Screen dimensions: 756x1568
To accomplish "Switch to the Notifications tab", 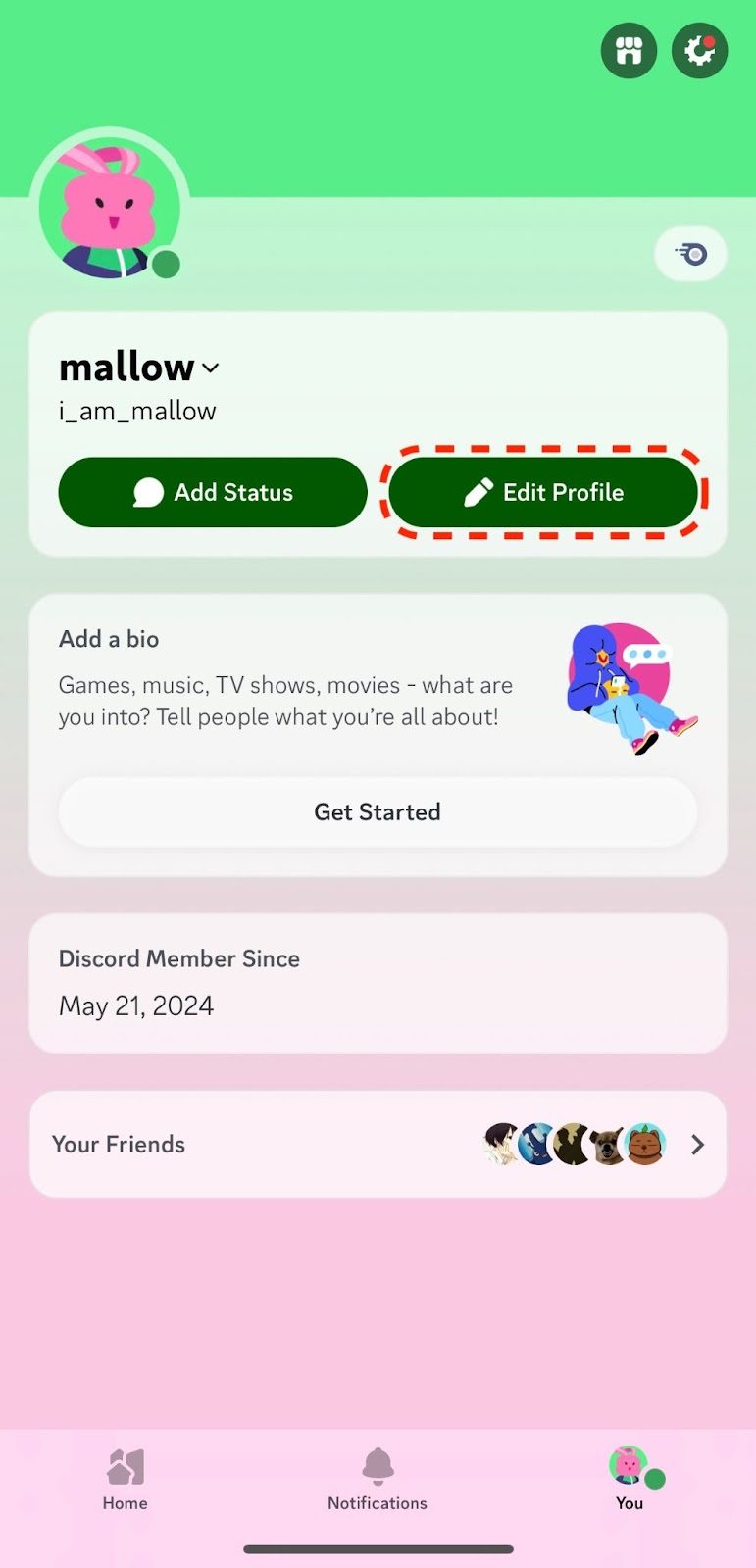I will (x=378, y=1480).
